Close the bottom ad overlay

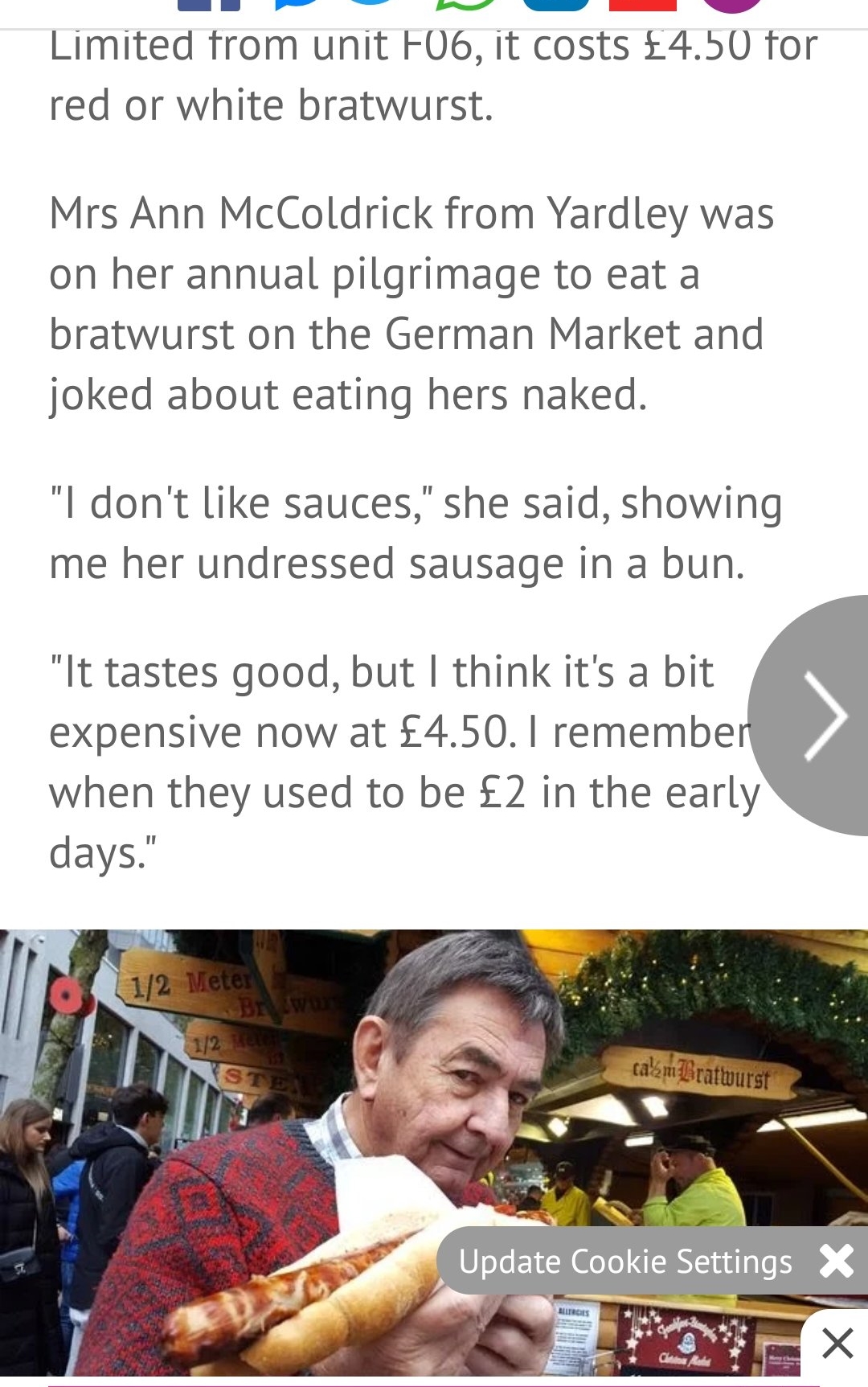tap(837, 1343)
